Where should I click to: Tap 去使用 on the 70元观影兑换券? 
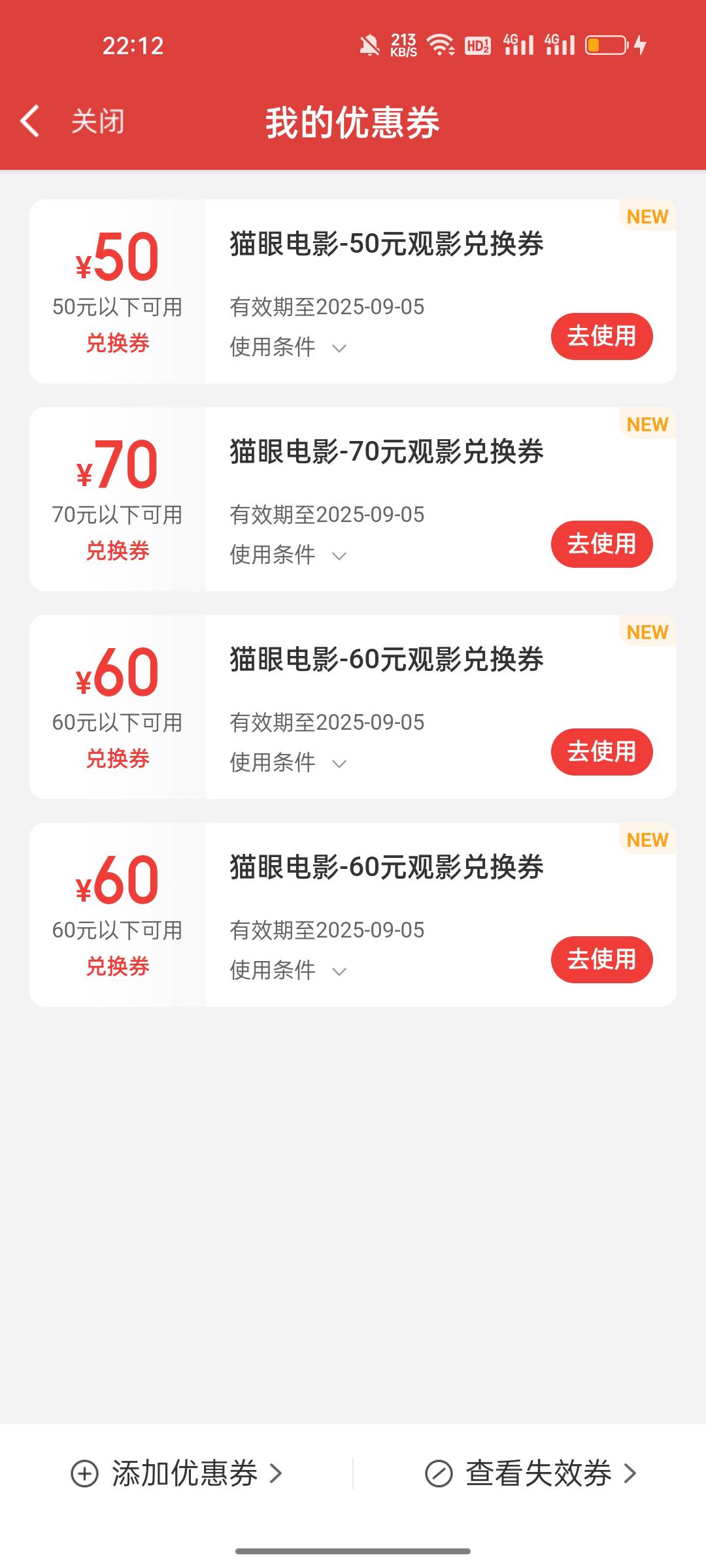pos(601,544)
